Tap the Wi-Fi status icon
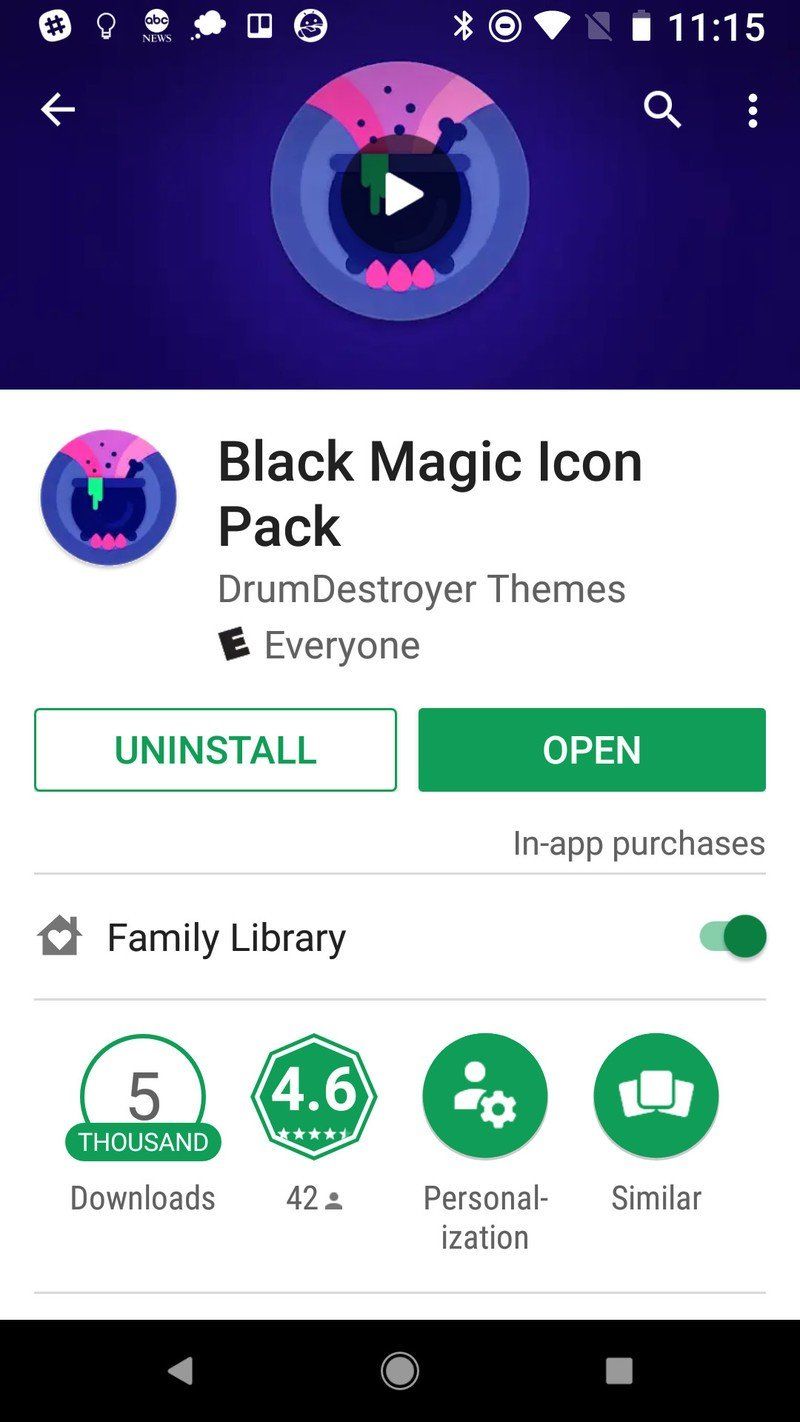 pos(545,27)
